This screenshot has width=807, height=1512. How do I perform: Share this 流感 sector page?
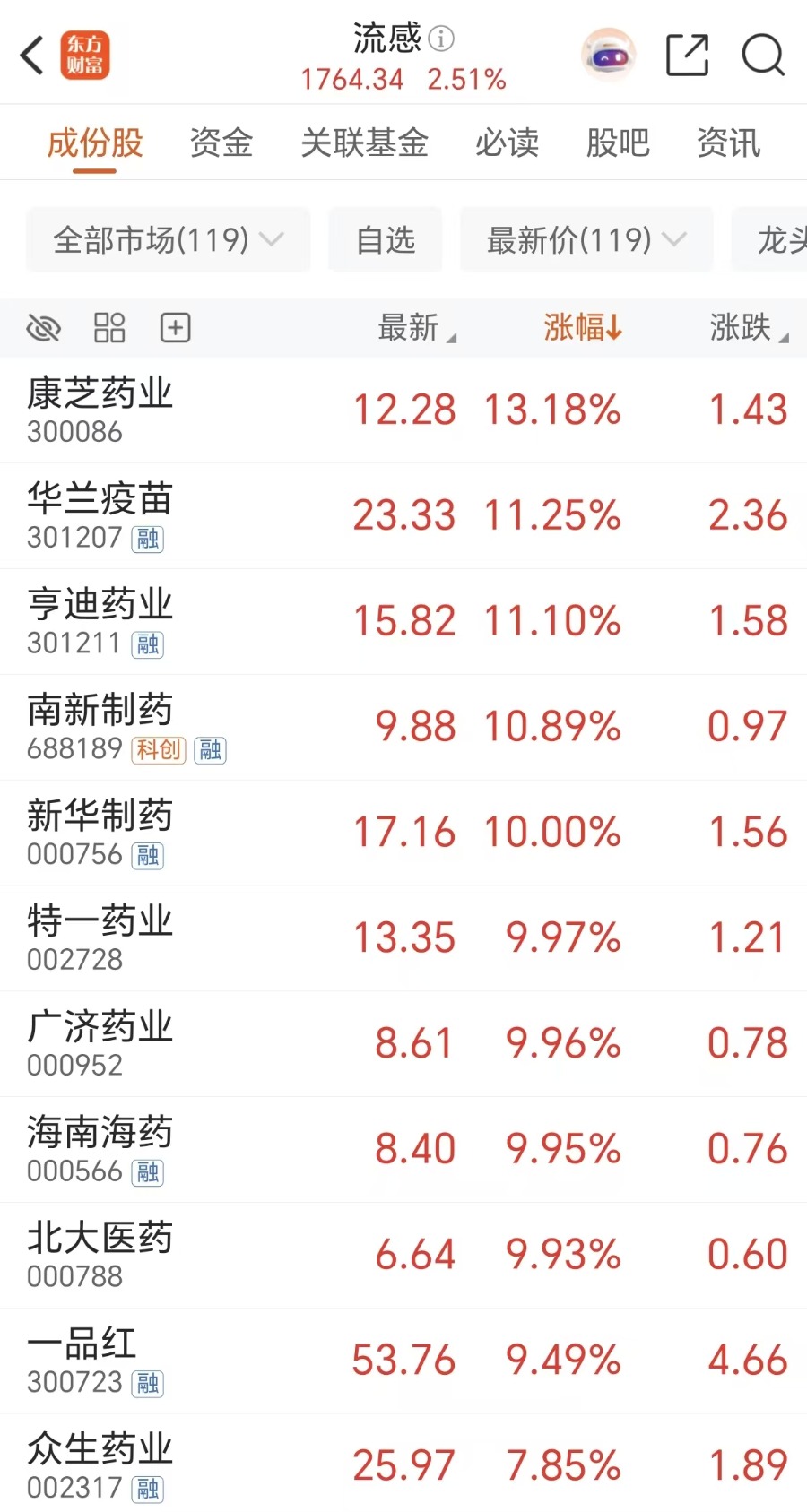click(688, 56)
